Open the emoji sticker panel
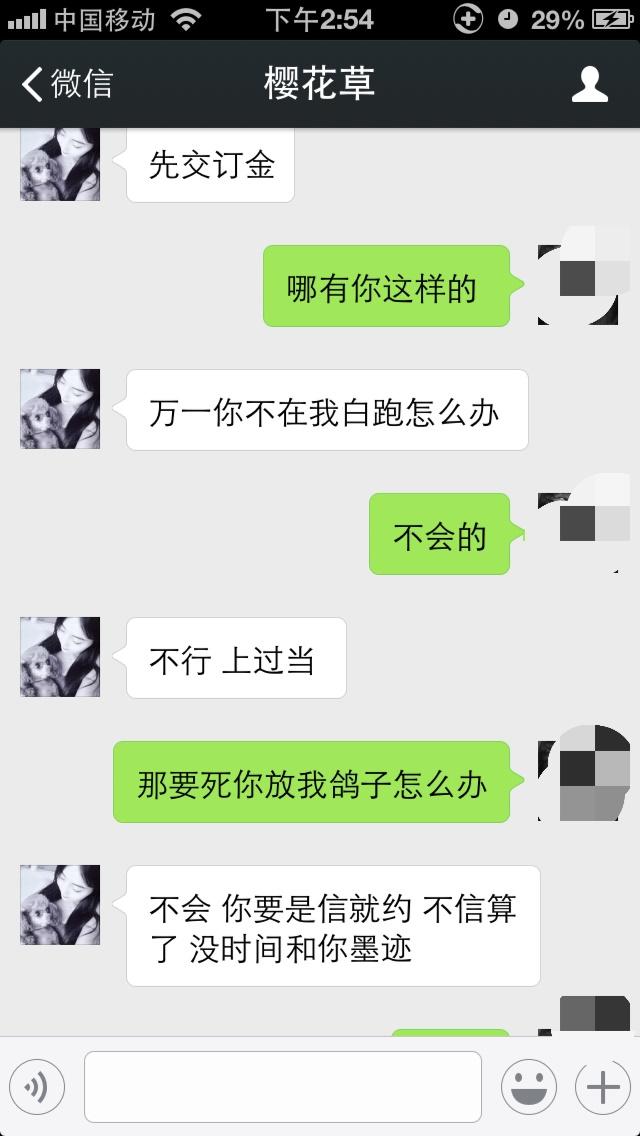 point(528,1086)
